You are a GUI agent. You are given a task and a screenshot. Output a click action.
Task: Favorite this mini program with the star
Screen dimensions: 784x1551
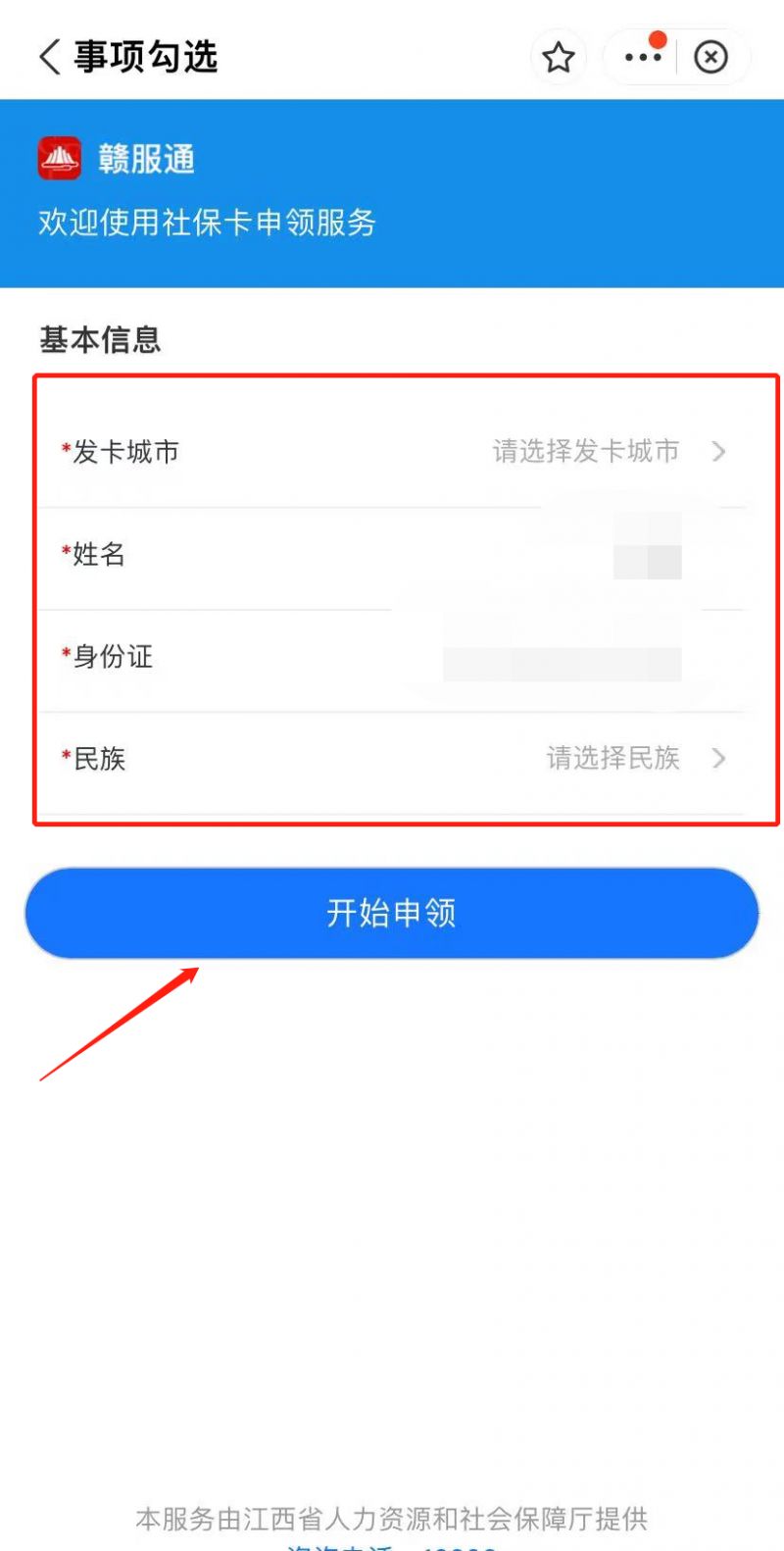(559, 58)
